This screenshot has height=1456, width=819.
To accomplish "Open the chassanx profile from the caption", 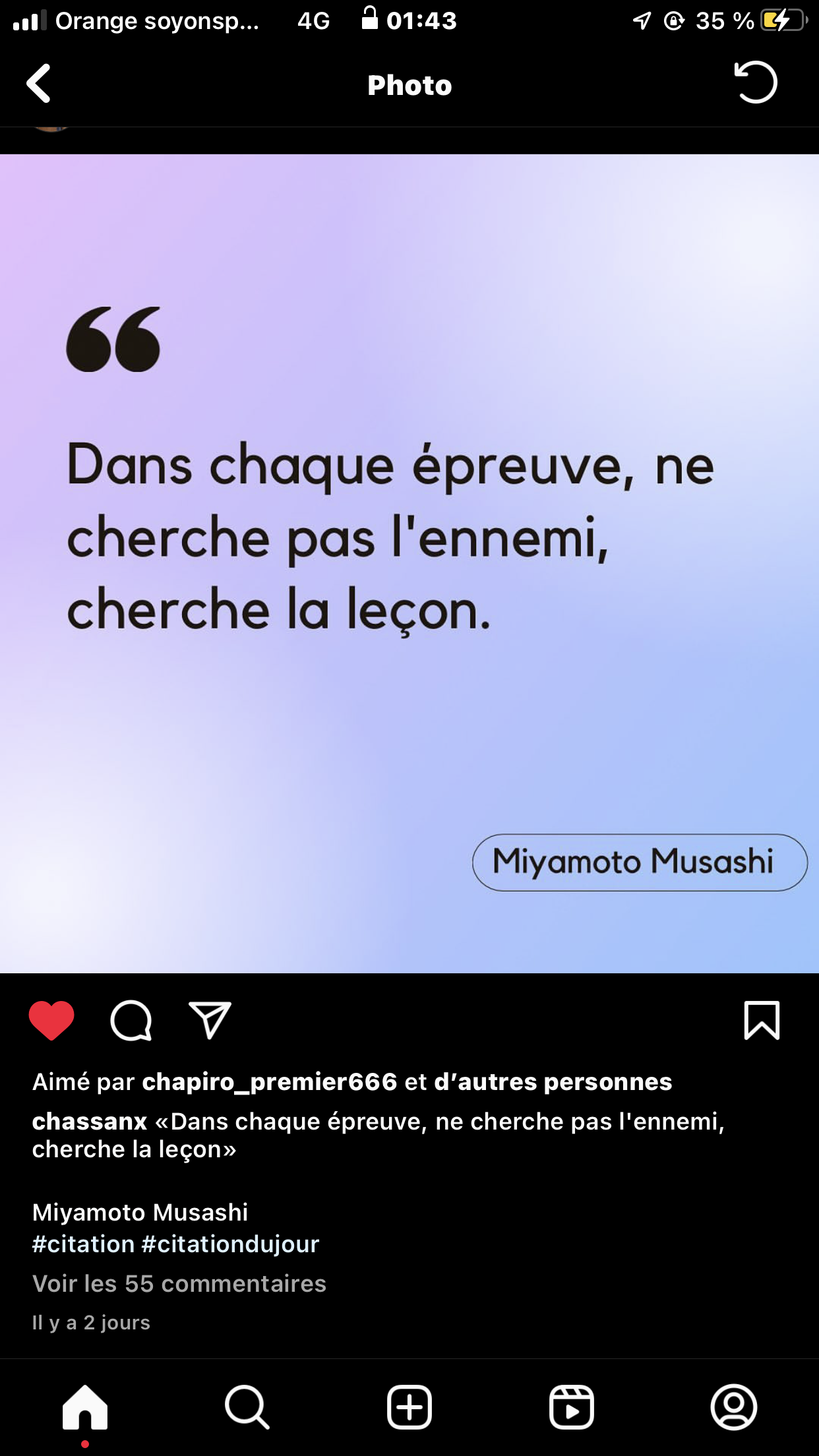I will 90,1121.
